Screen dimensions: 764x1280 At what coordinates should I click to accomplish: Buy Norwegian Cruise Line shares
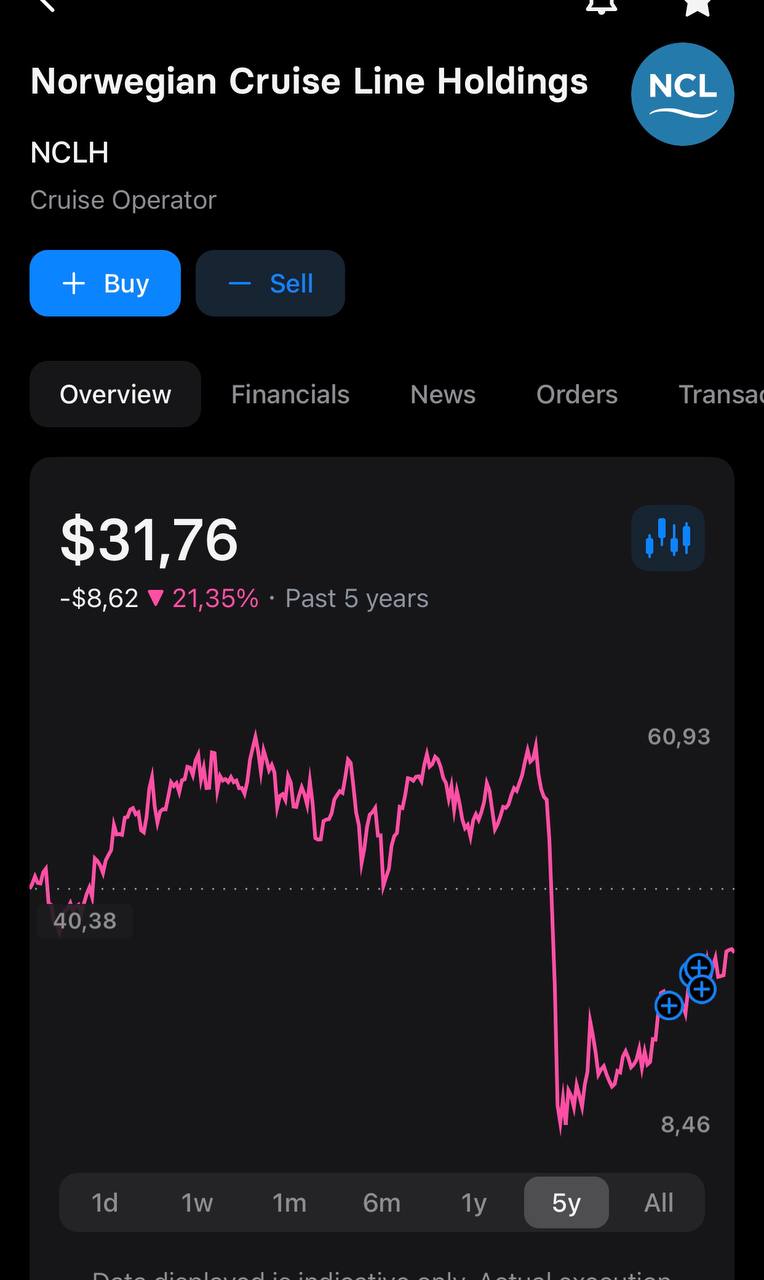[105, 283]
